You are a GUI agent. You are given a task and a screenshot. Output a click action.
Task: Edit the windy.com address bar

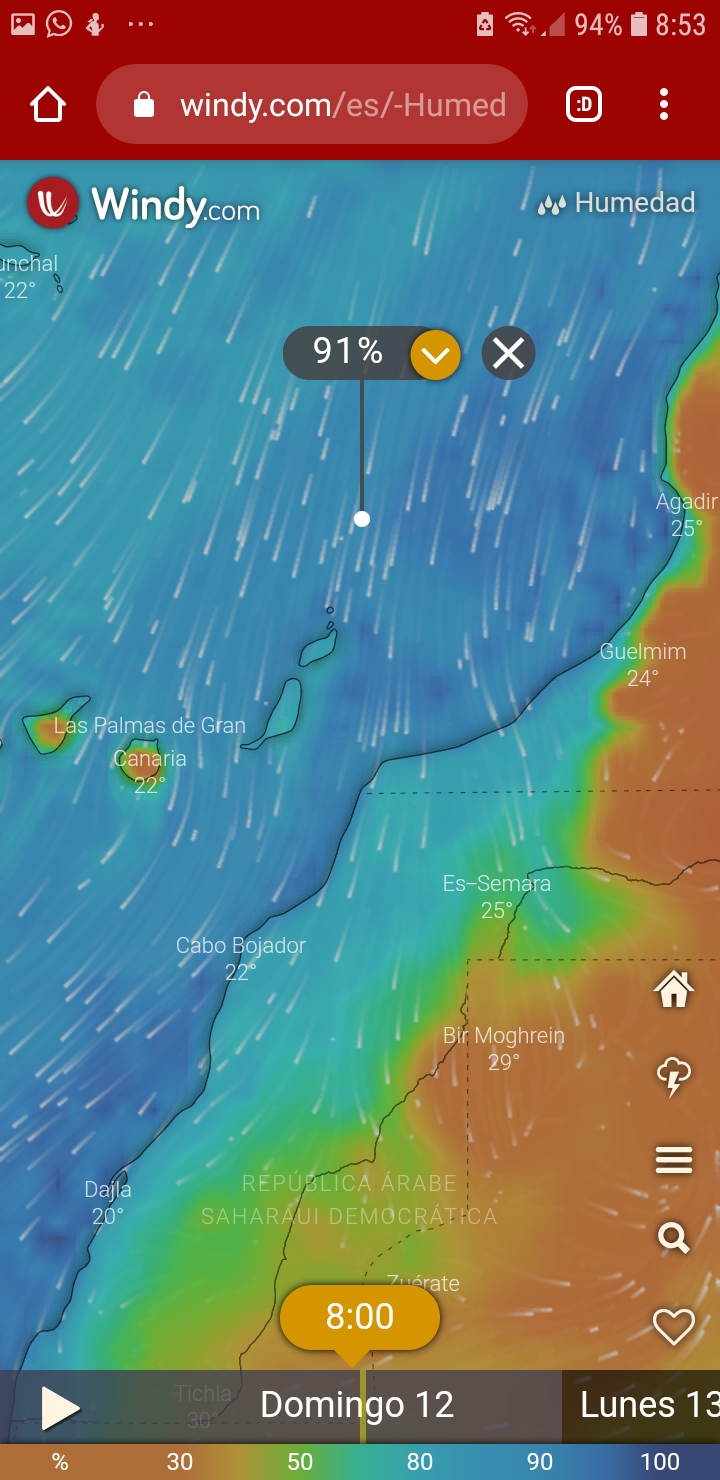click(312, 105)
